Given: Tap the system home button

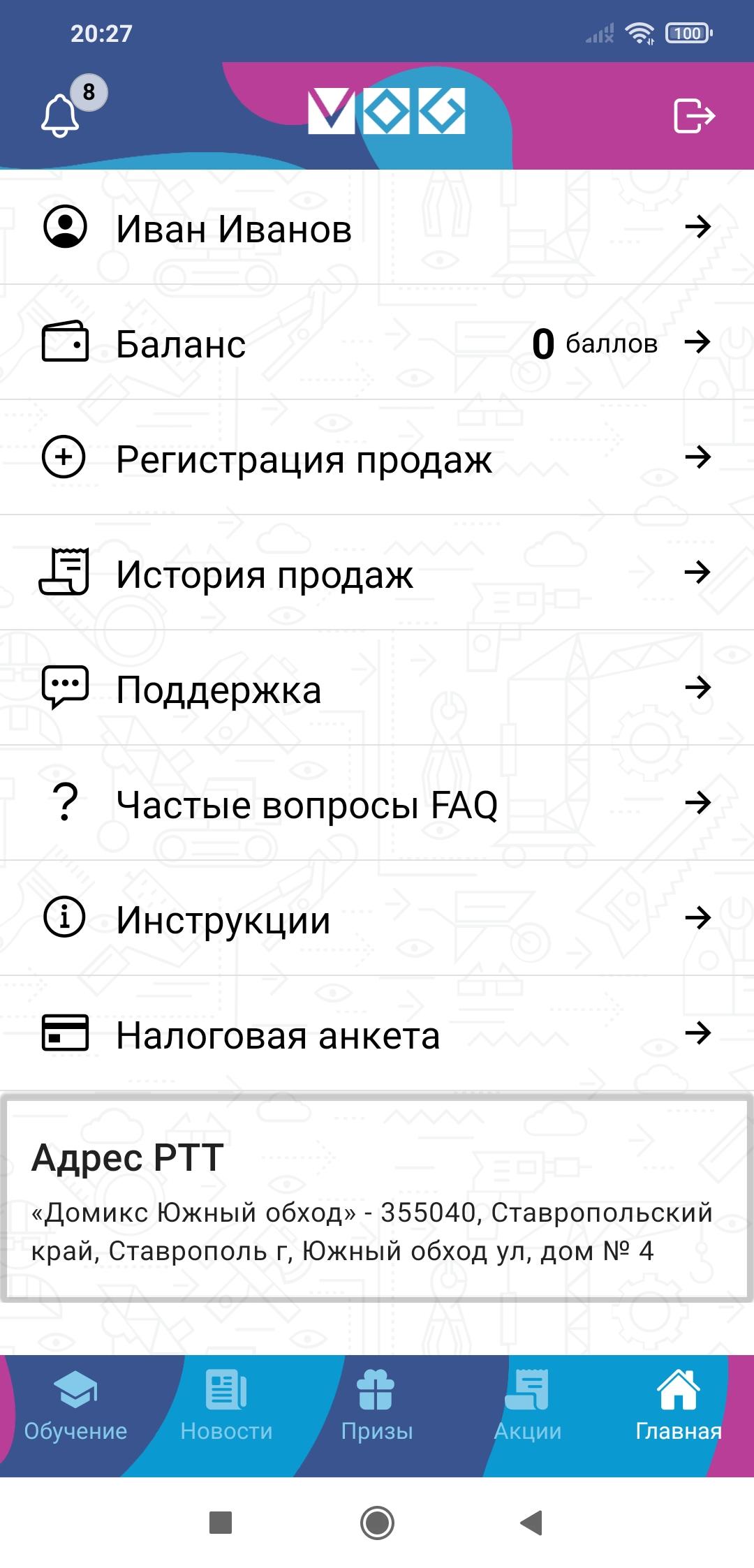Looking at the screenshot, I should pos(377,1523).
